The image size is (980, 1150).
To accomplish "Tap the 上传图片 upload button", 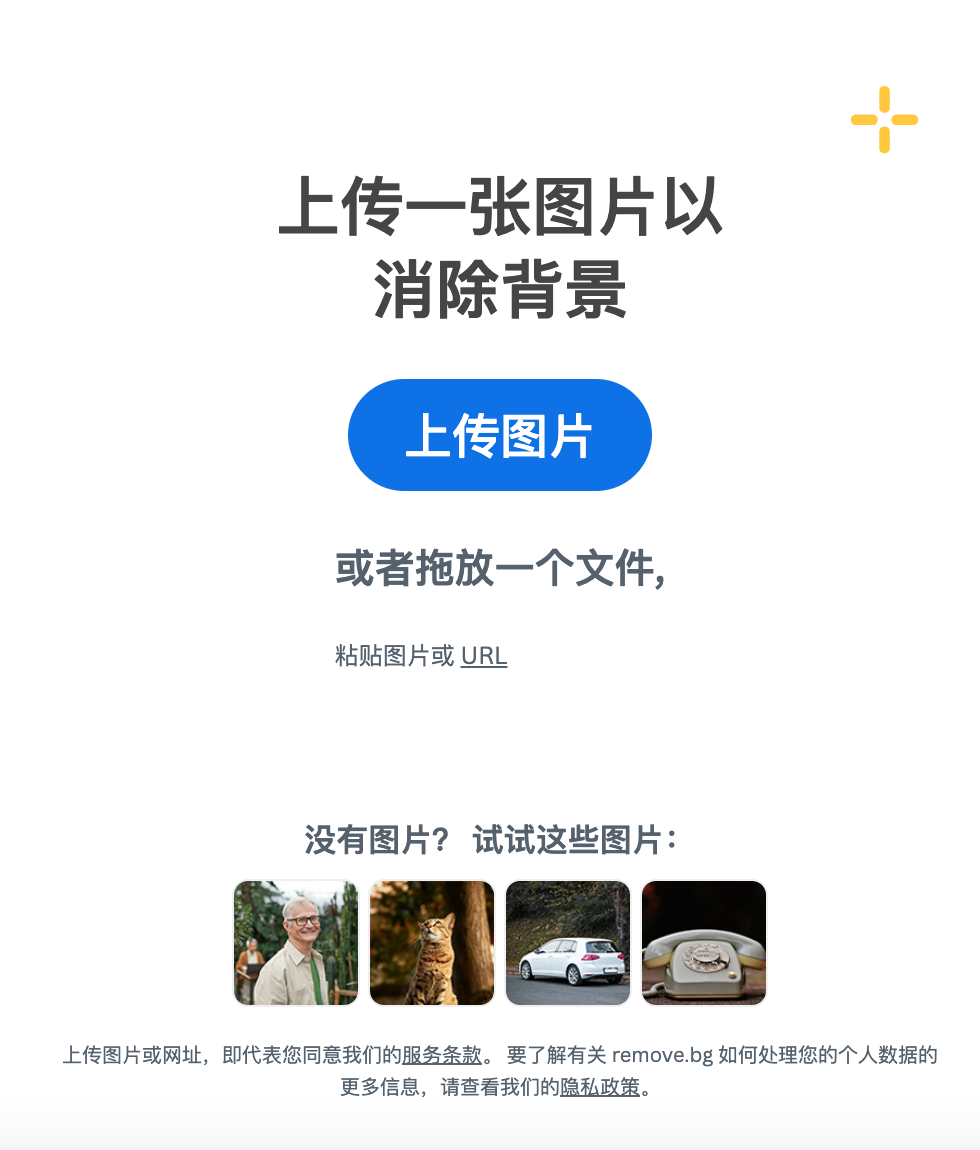I will tap(499, 435).
